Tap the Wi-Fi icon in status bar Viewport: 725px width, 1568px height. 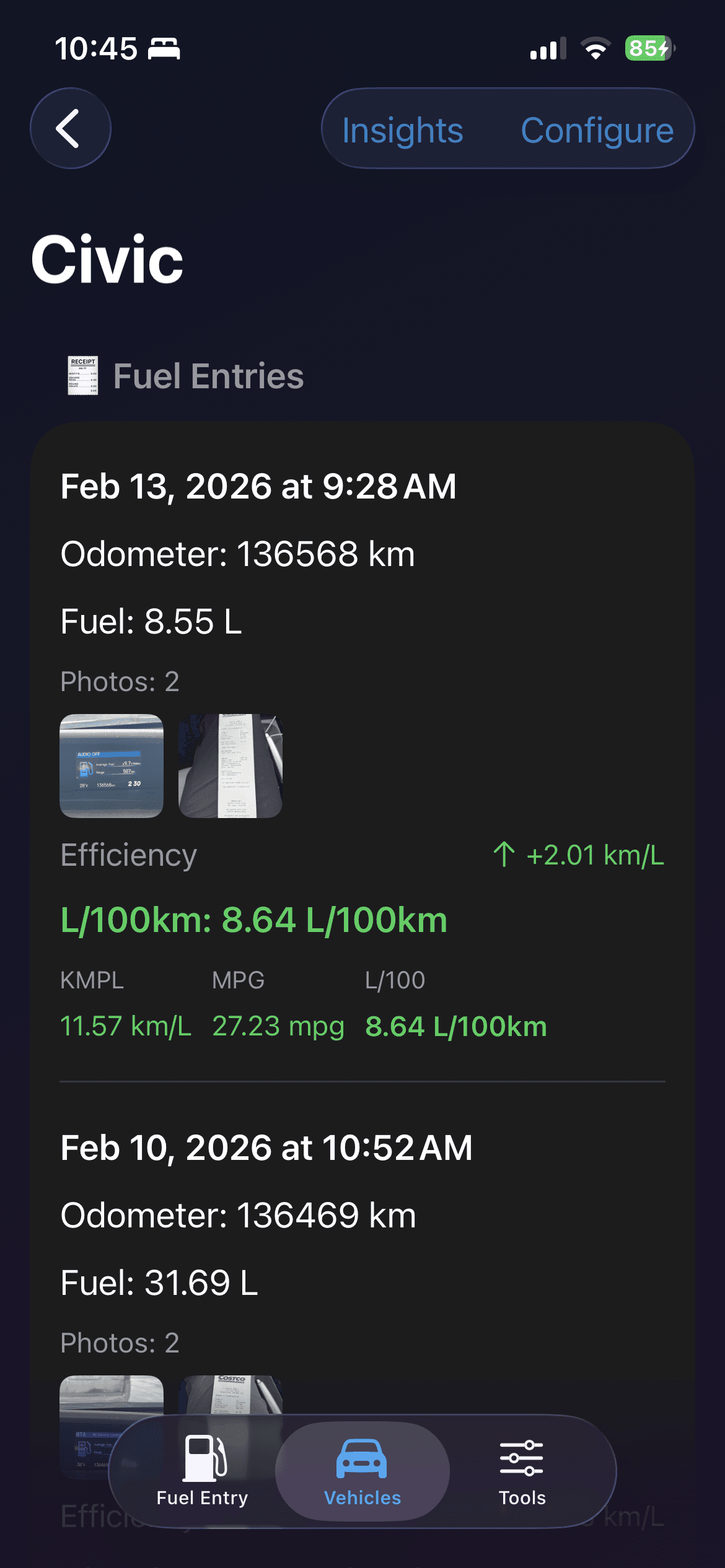click(594, 49)
